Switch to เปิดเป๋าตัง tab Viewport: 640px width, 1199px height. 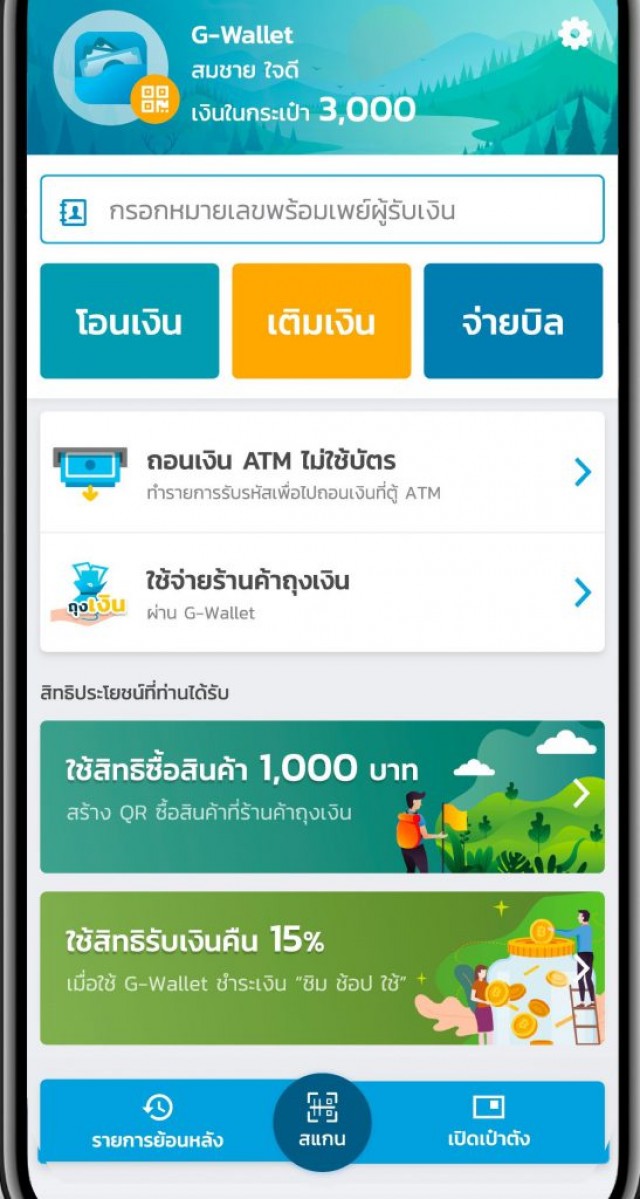(x=489, y=1122)
